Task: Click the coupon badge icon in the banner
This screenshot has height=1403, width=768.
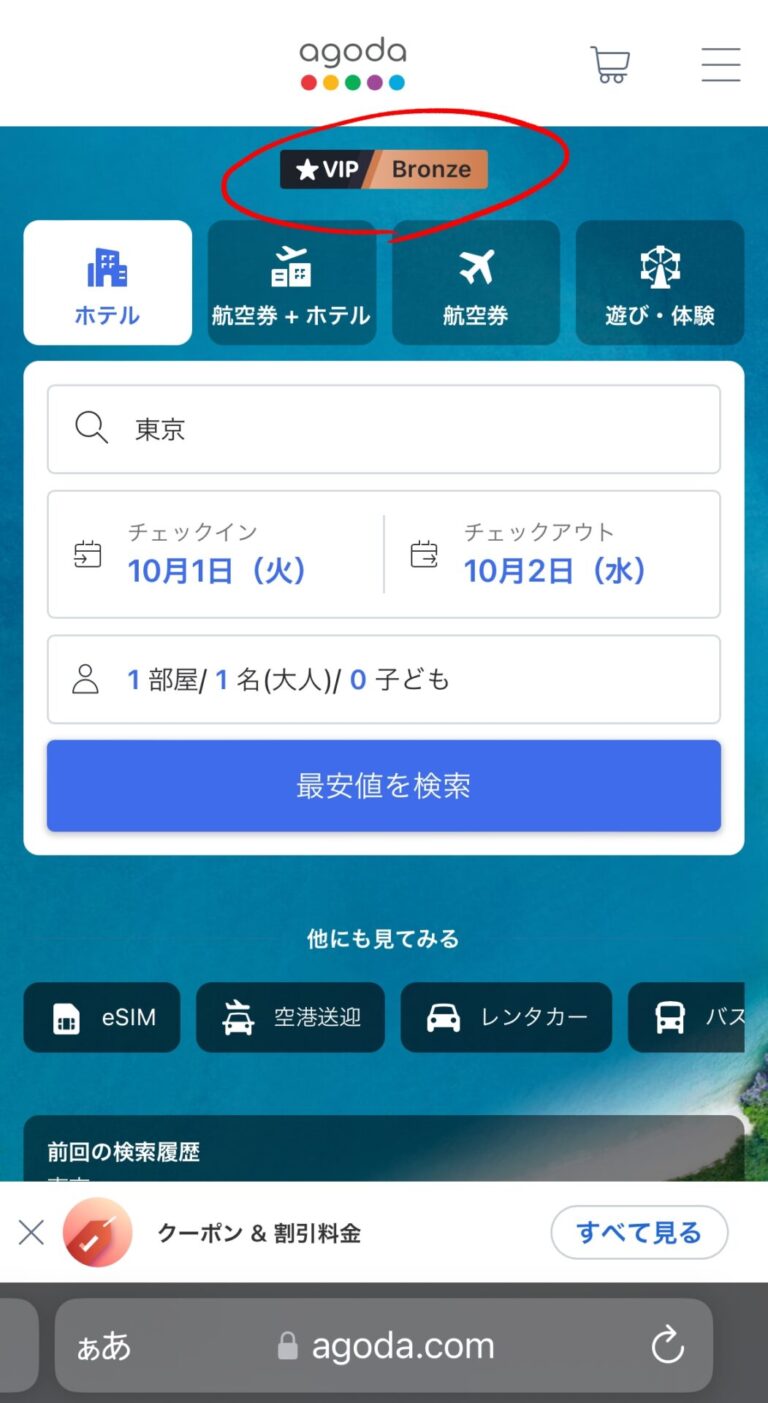Action: point(97,1232)
